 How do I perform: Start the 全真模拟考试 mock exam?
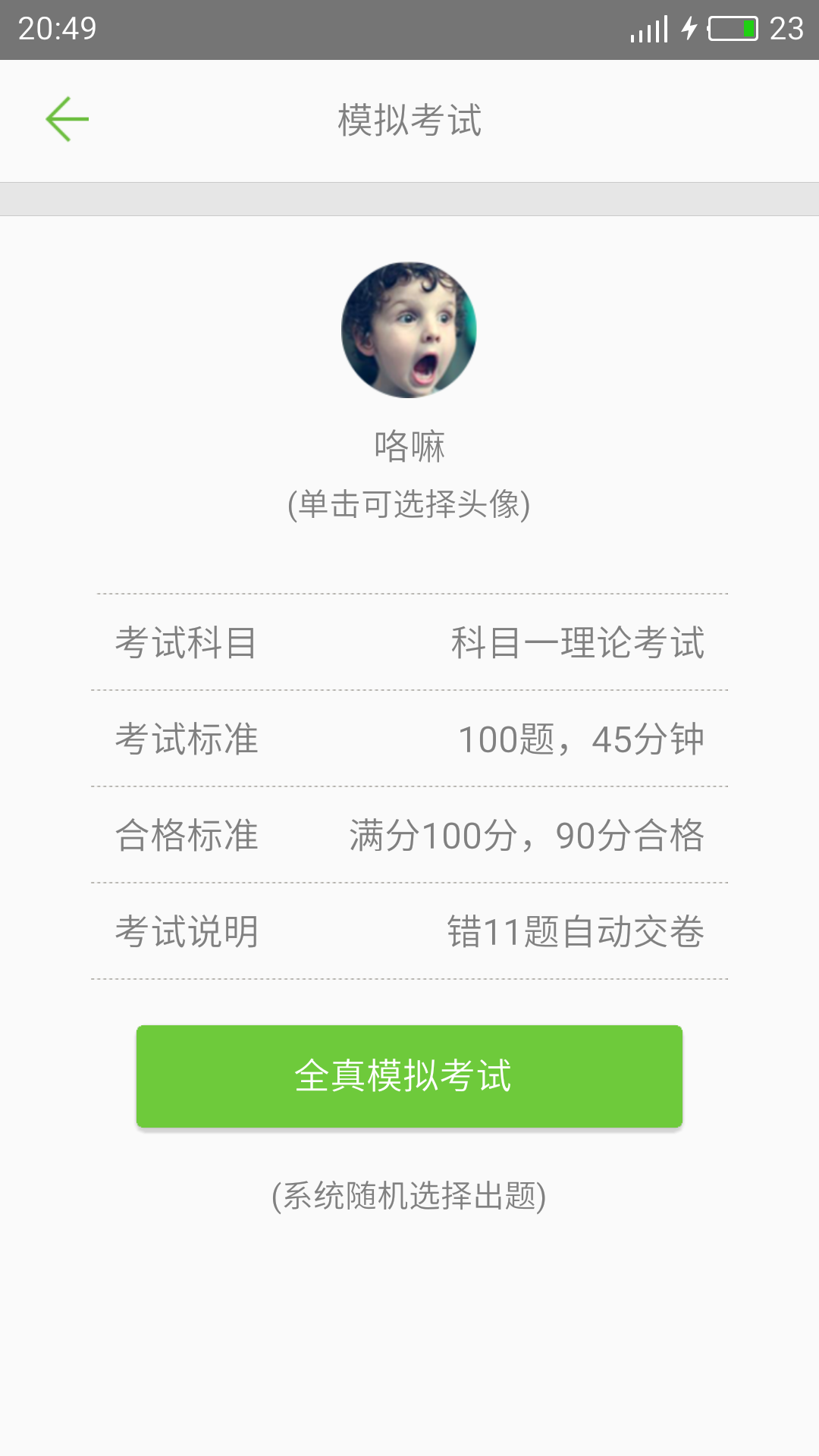tap(409, 1076)
